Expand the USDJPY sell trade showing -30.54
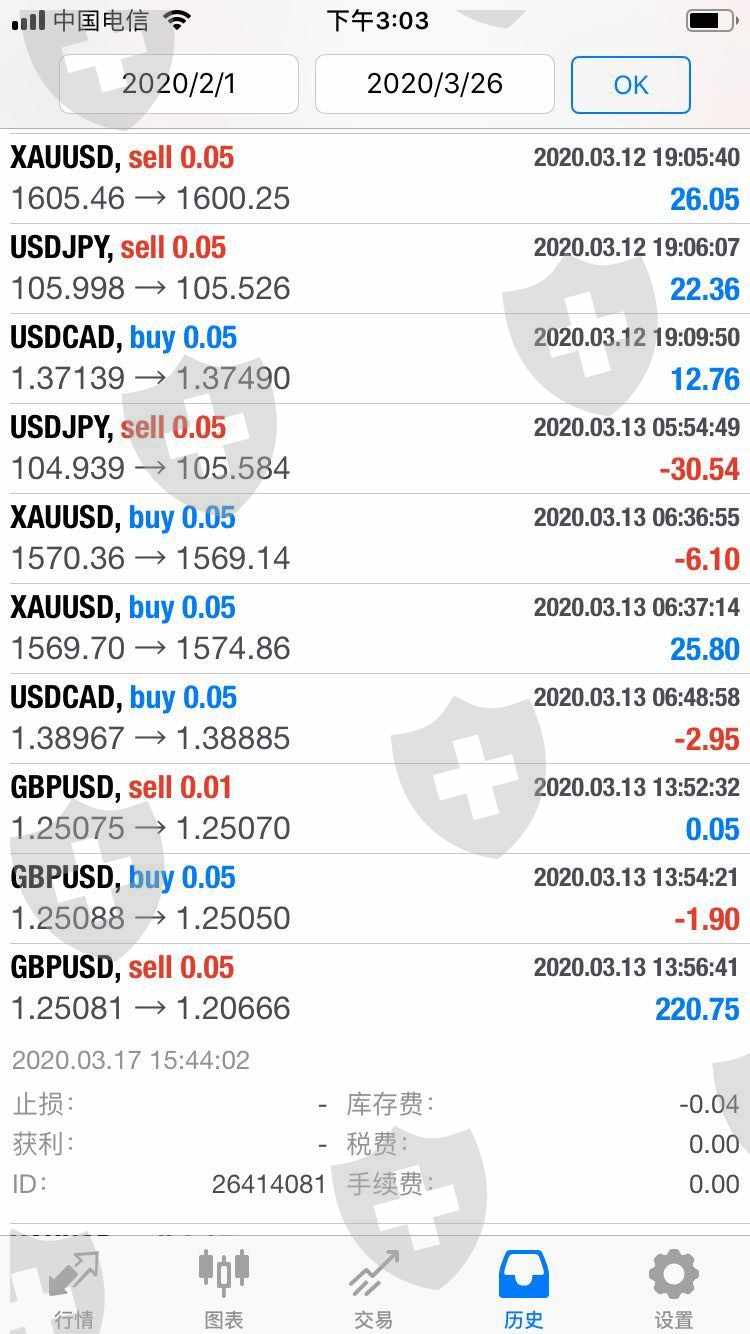750x1334 pixels. coord(375,448)
